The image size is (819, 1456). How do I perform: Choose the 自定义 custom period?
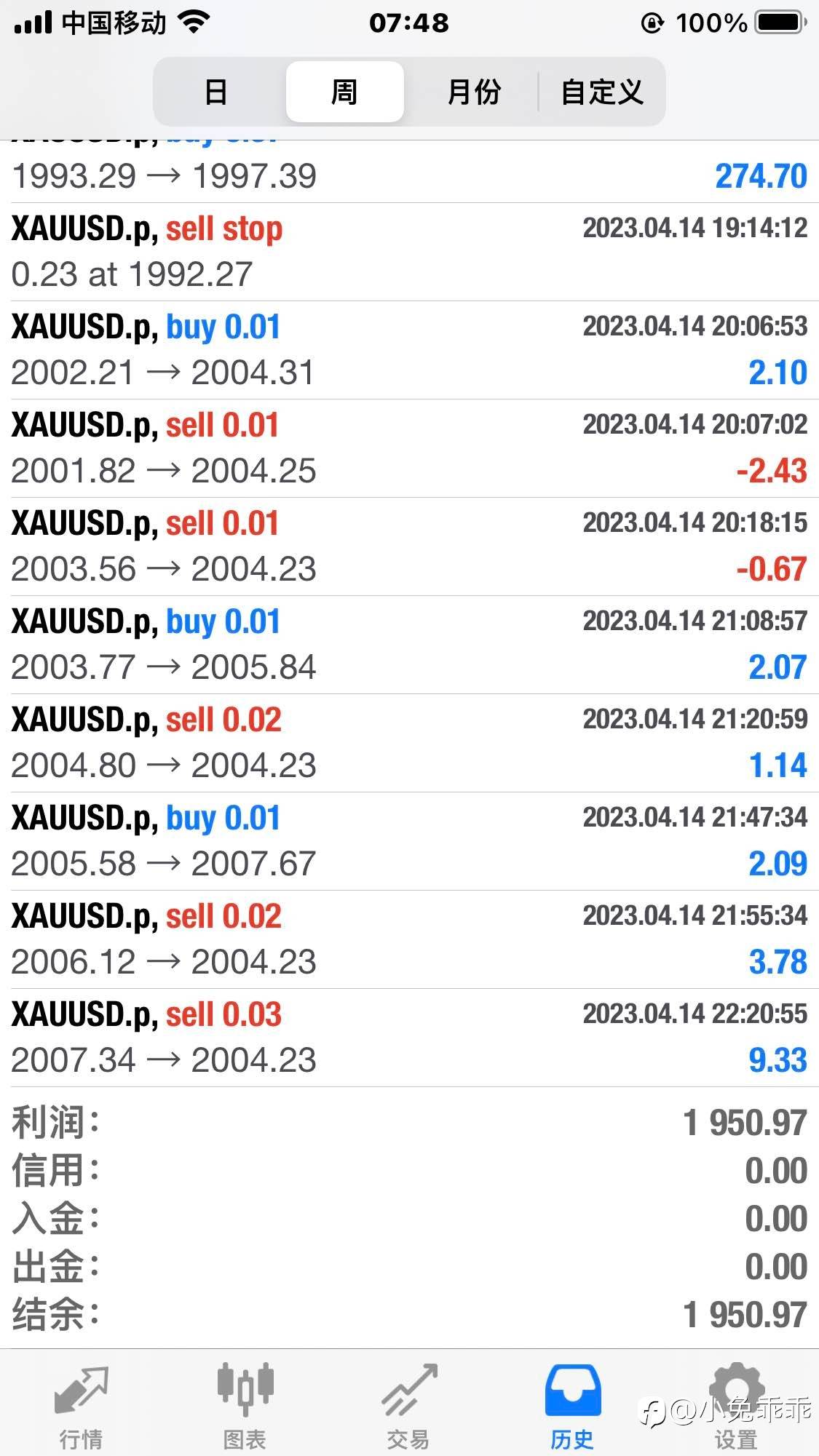601,92
